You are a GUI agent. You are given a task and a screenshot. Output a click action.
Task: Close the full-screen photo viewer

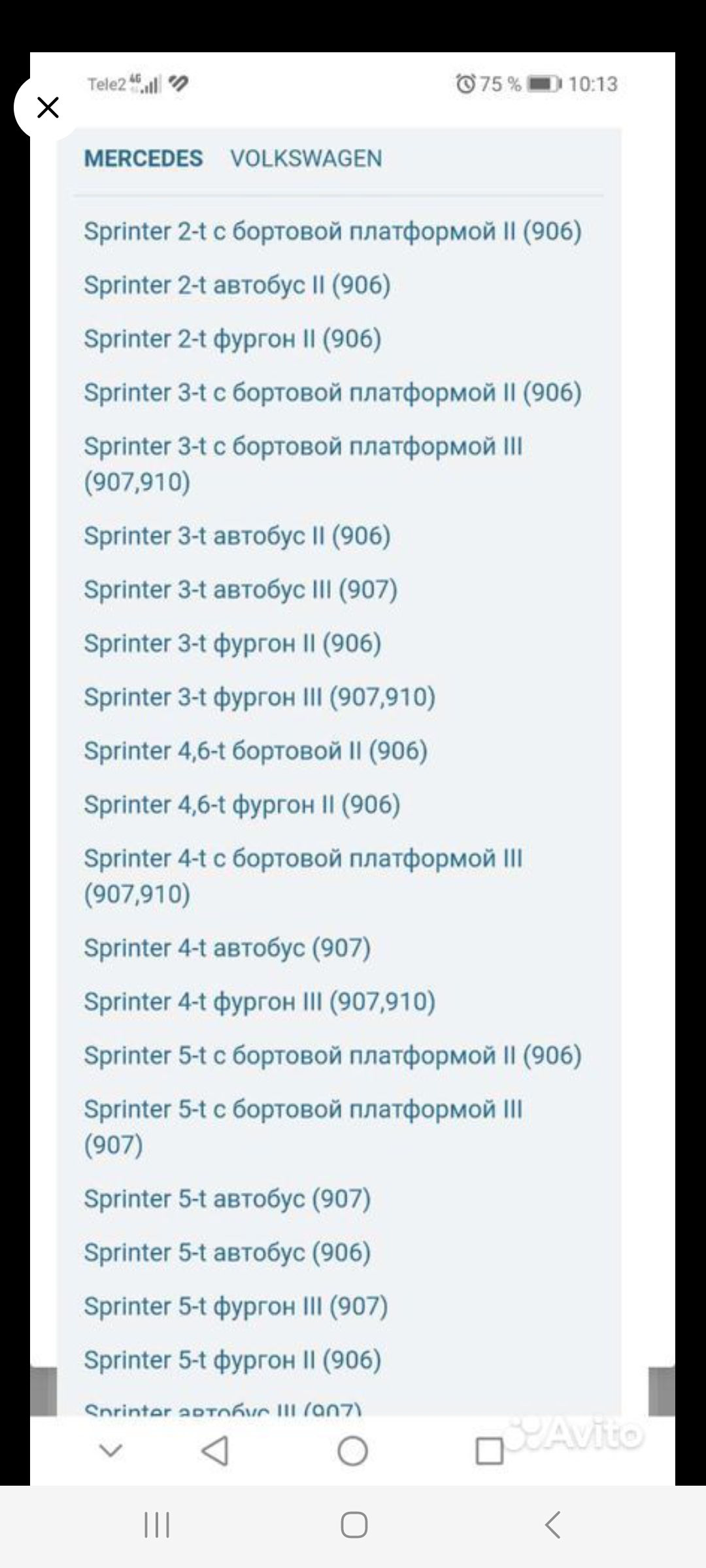click(48, 108)
